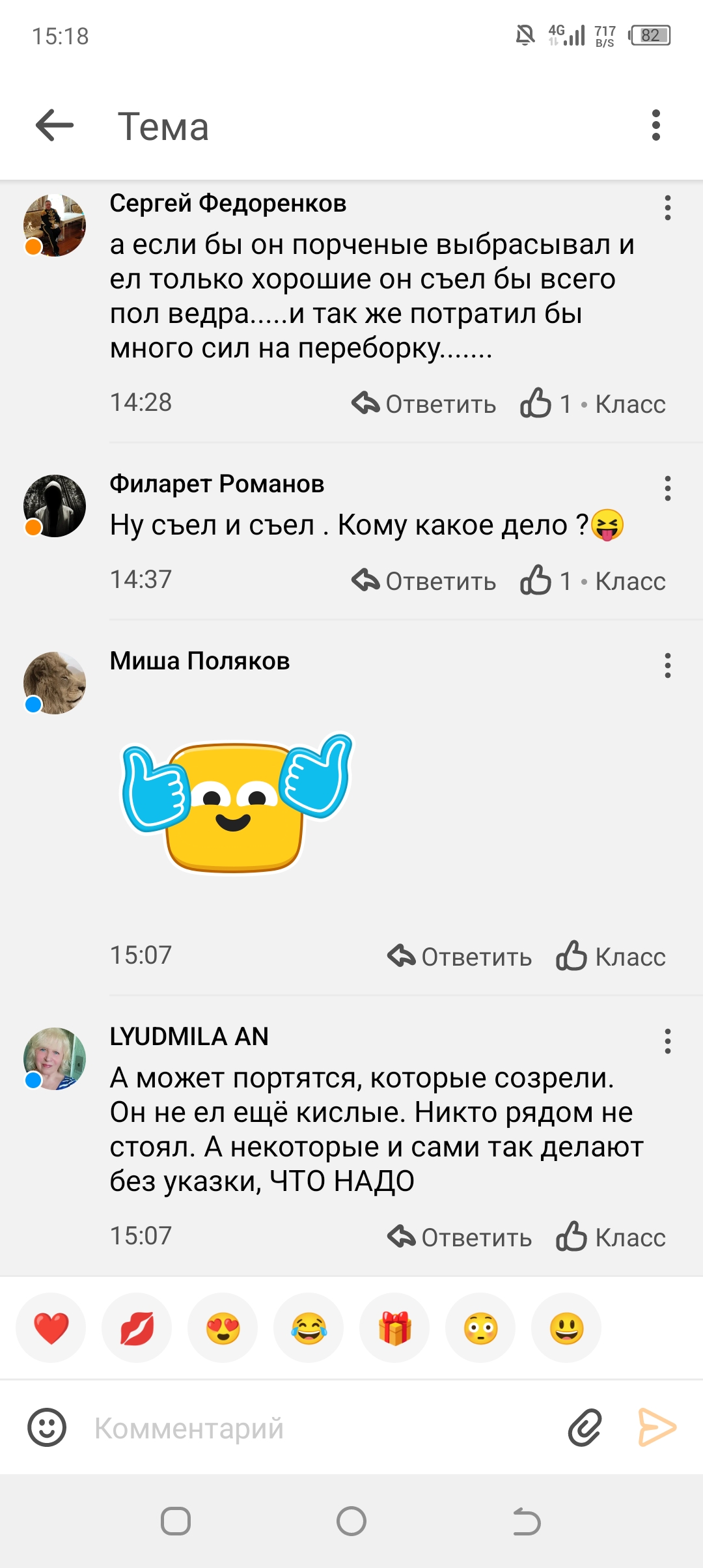Reply to LYUDMILA AN's comment
Viewport: 703px width, 1568px height.
460,1237
